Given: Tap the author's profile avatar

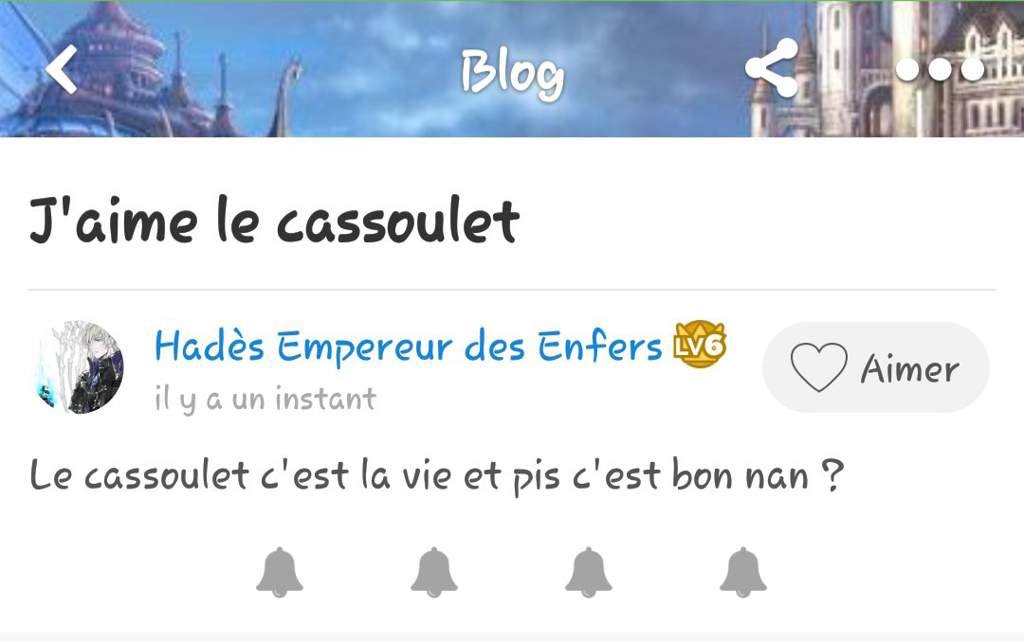Looking at the screenshot, I should click(x=80, y=367).
